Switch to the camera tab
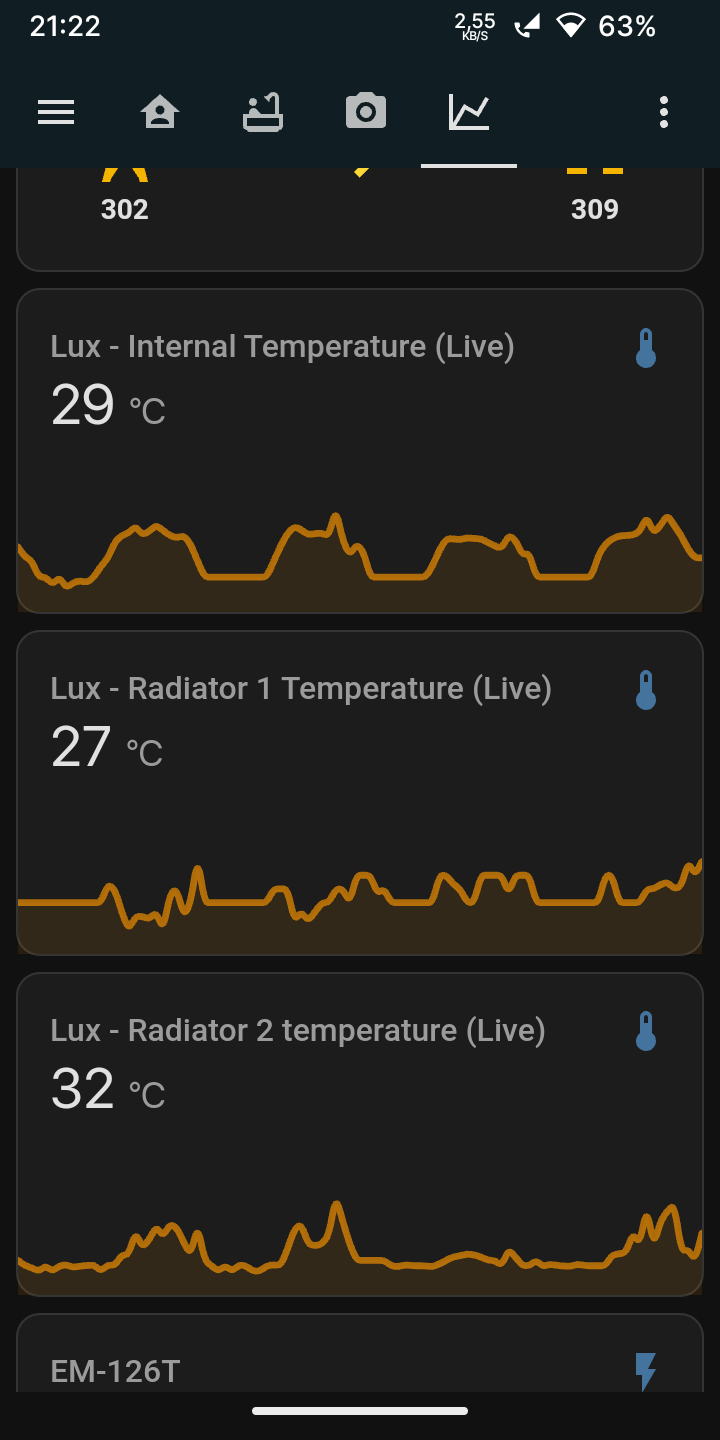720x1440 pixels. click(366, 112)
